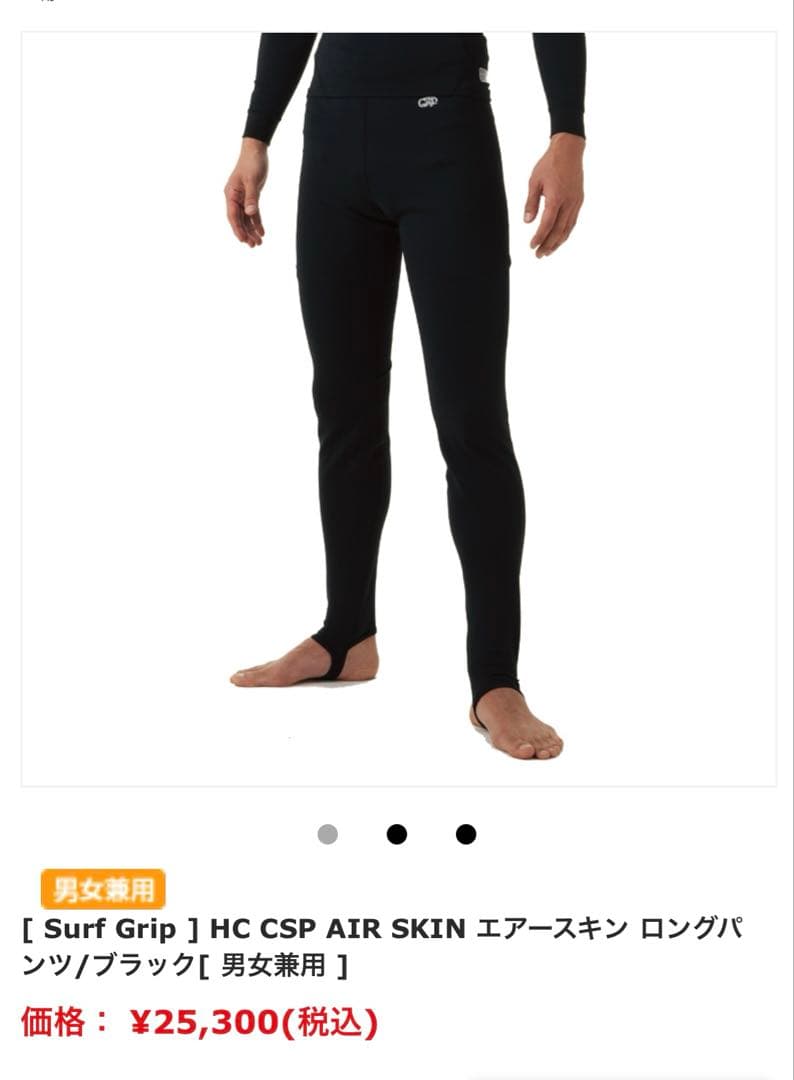Jump to the second product photo dot
This screenshot has width=794, height=1080.
pos(397,834)
